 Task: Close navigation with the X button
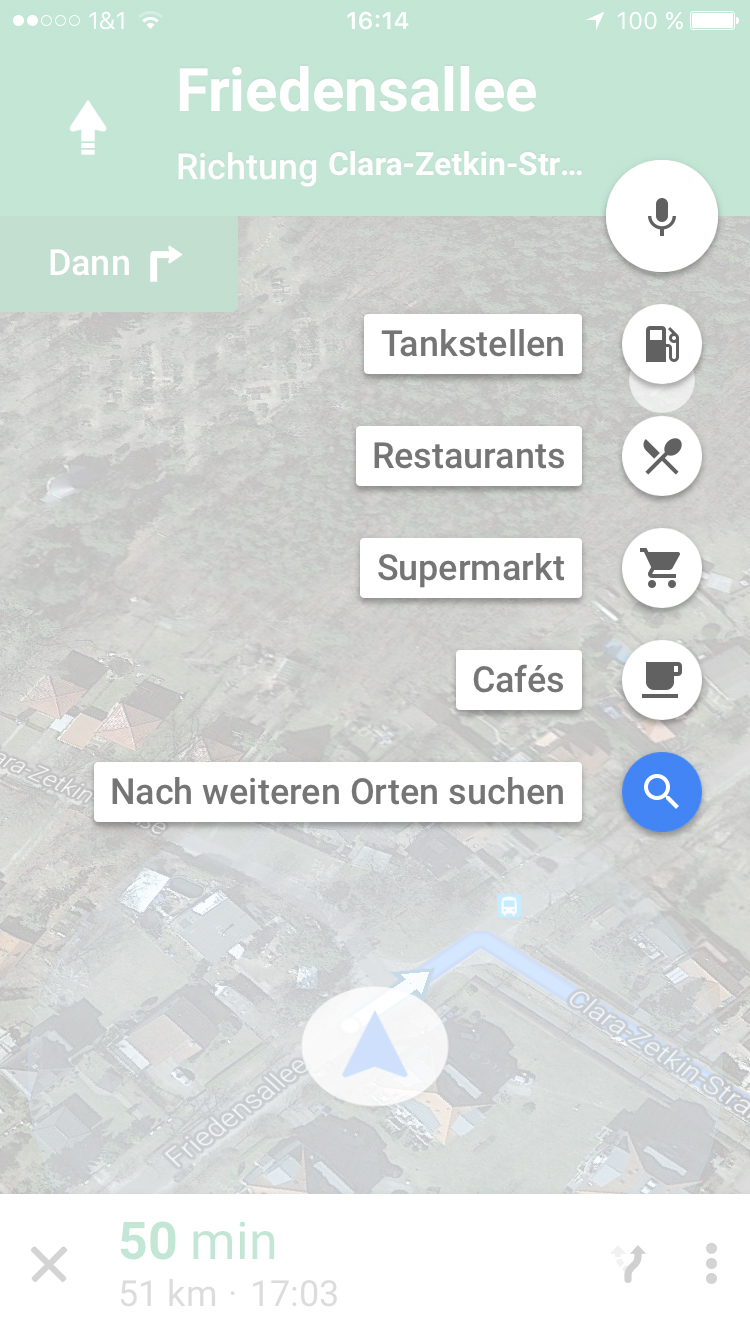[49, 1265]
